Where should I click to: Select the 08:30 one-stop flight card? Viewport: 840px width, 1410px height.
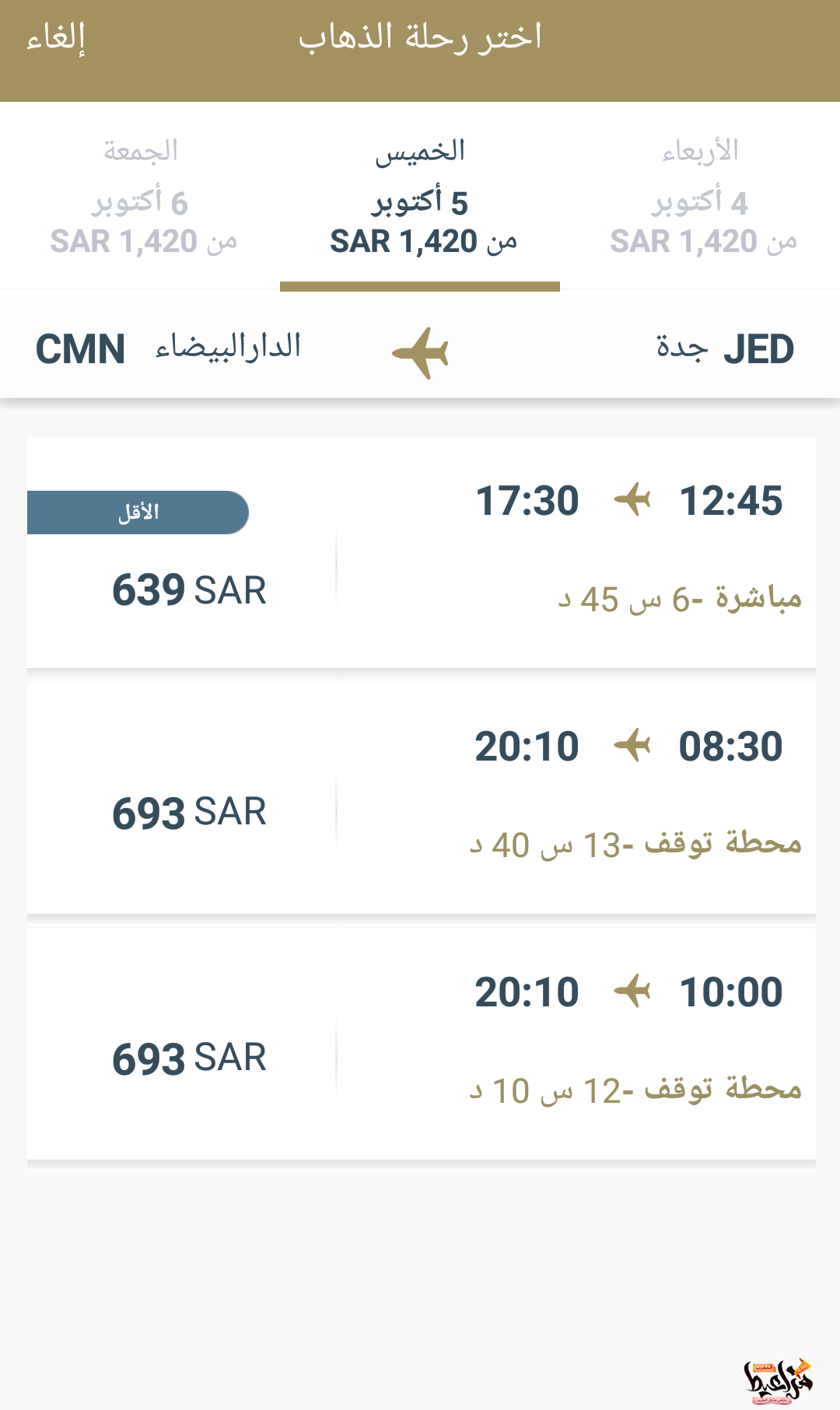pyautogui.click(x=422, y=798)
